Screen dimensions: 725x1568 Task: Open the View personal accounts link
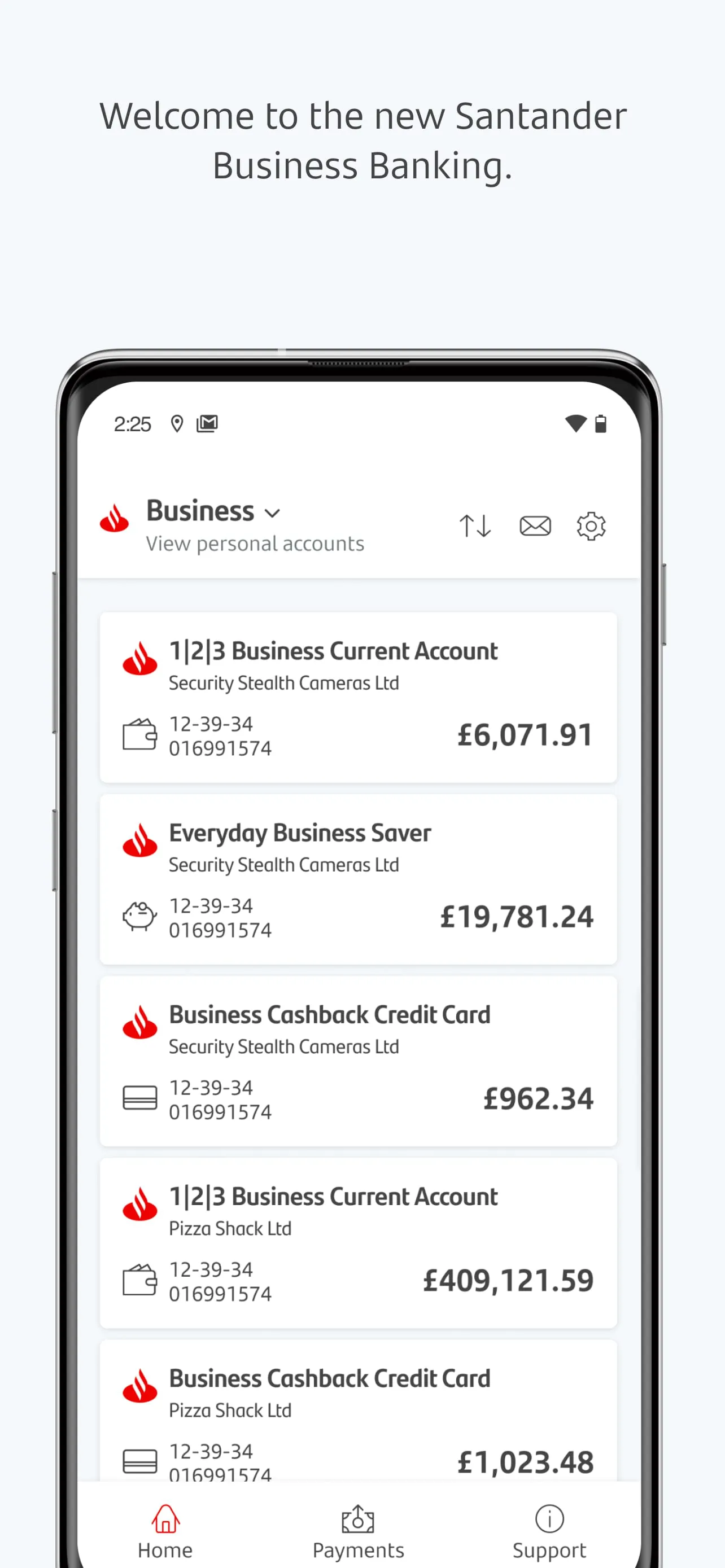pyautogui.click(x=255, y=544)
